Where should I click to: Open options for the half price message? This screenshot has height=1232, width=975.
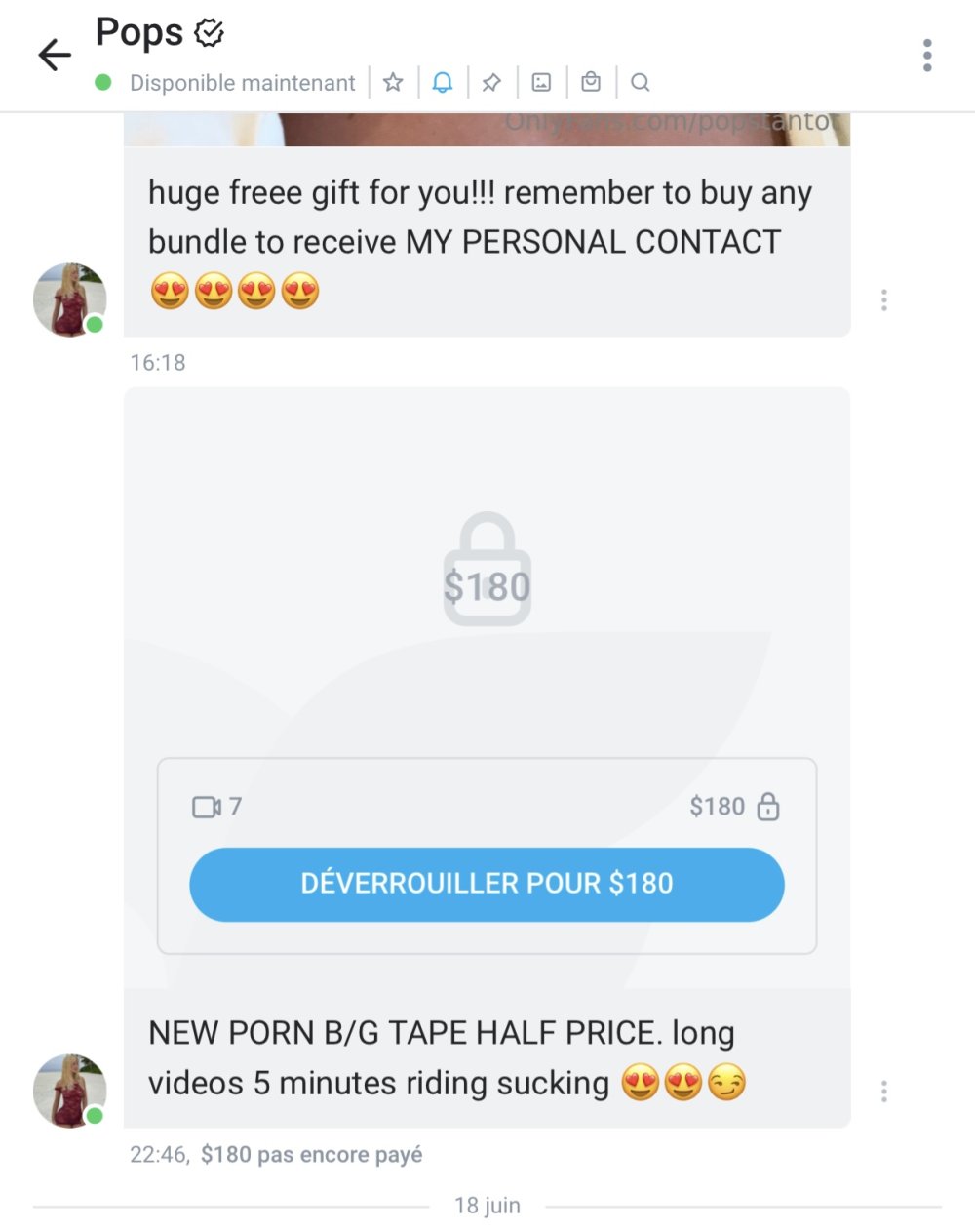[883, 1091]
